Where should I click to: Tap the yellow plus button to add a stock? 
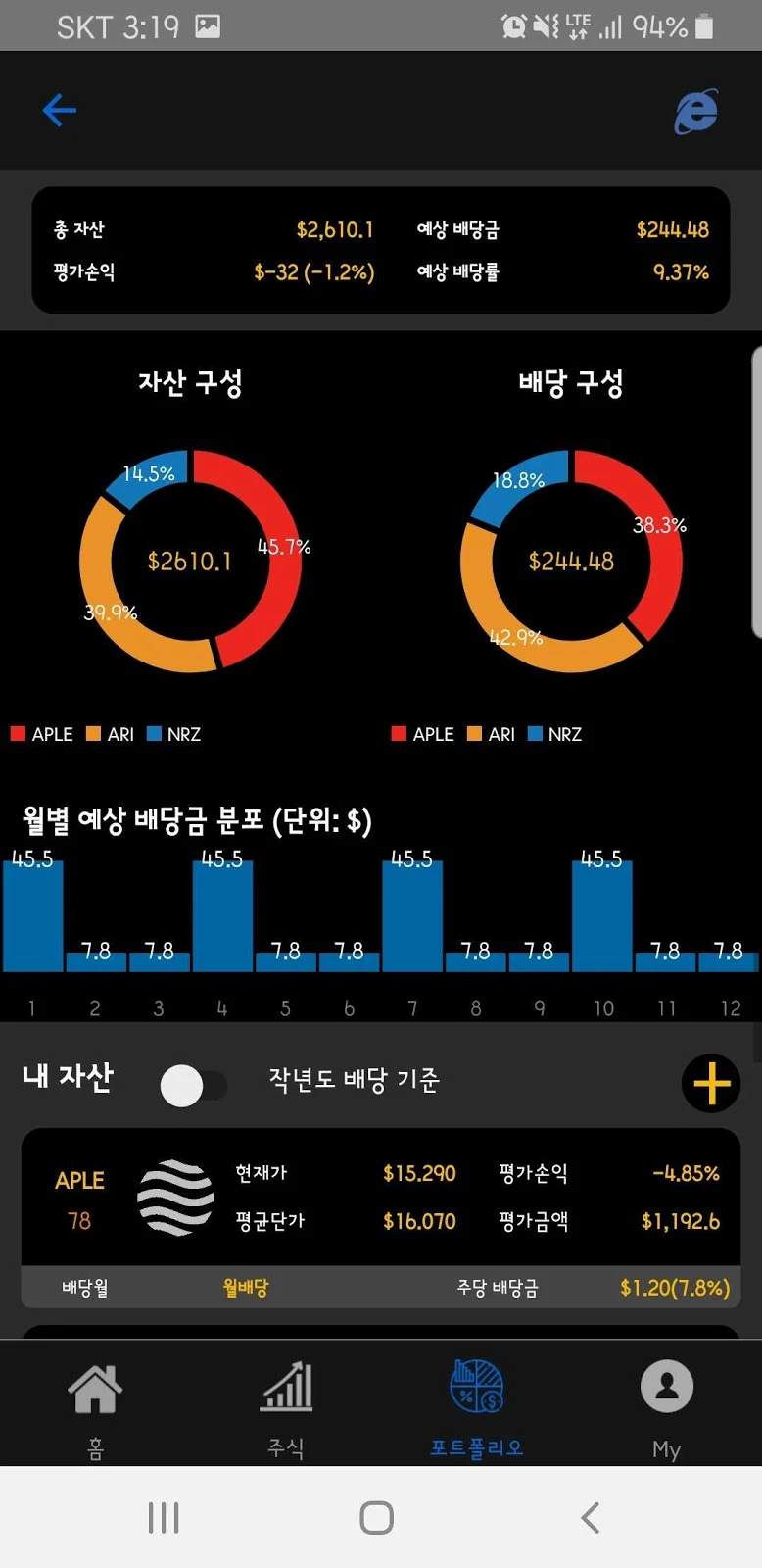click(711, 1083)
